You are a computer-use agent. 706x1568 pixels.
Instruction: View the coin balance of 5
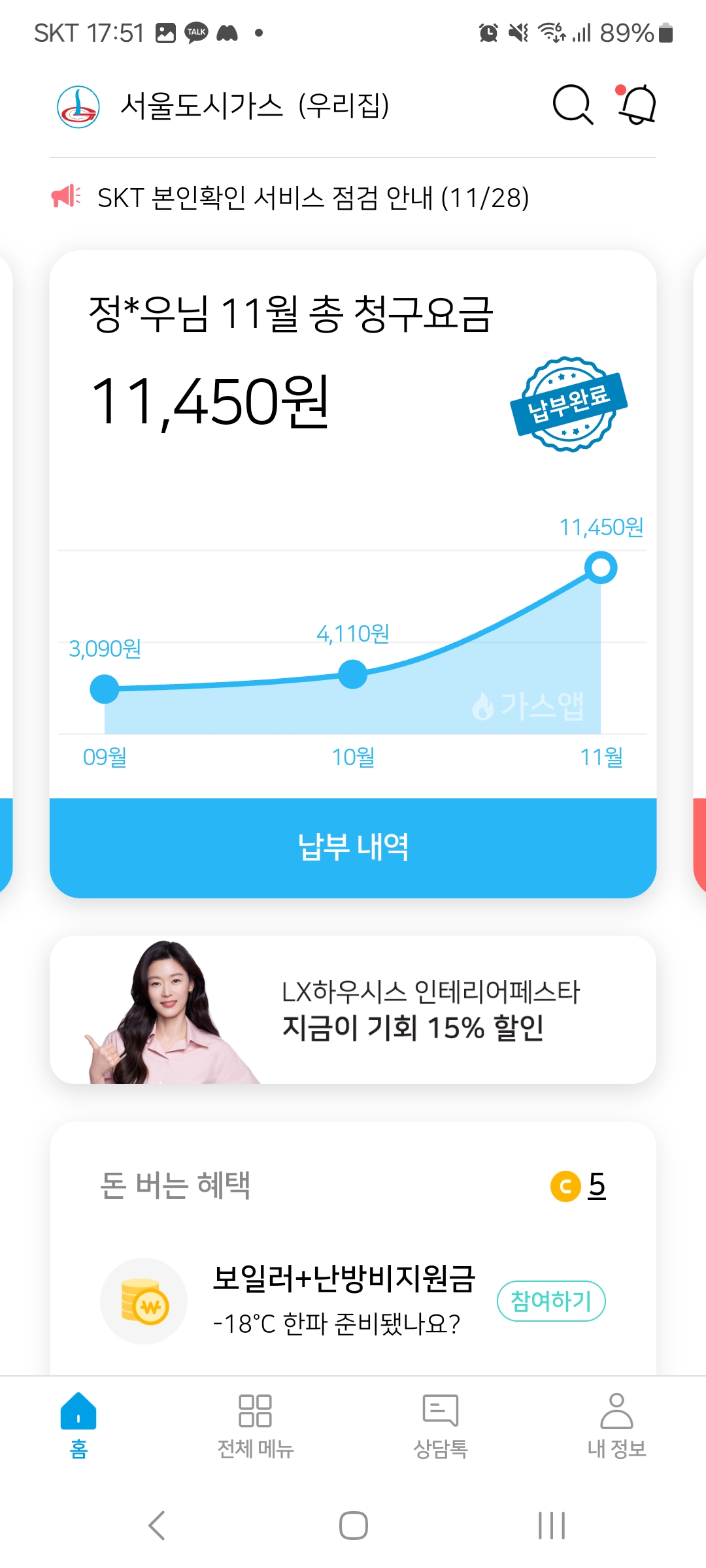click(579, 1186)
